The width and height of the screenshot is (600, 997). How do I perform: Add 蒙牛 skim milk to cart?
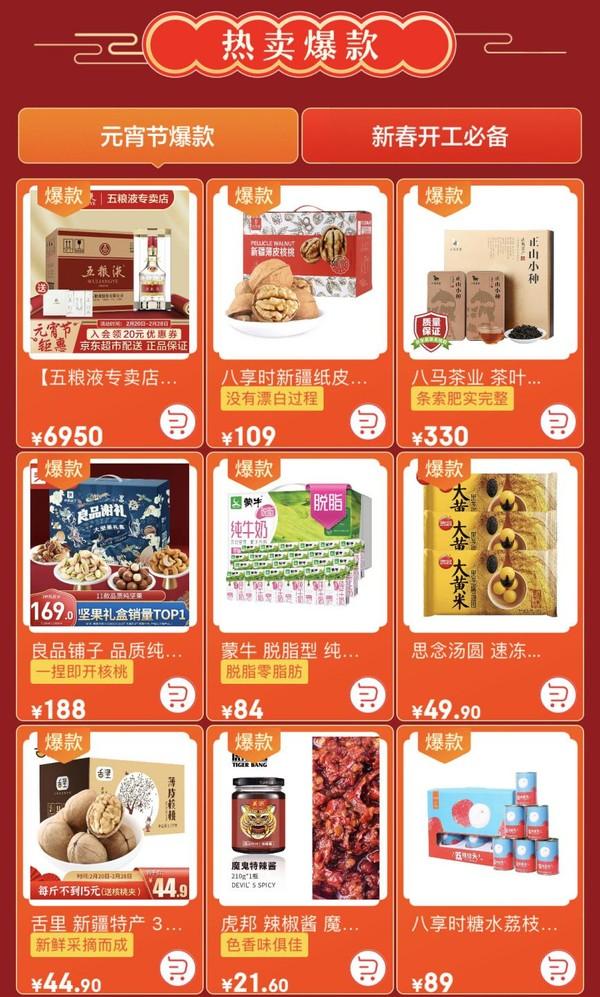click(367, 697)
